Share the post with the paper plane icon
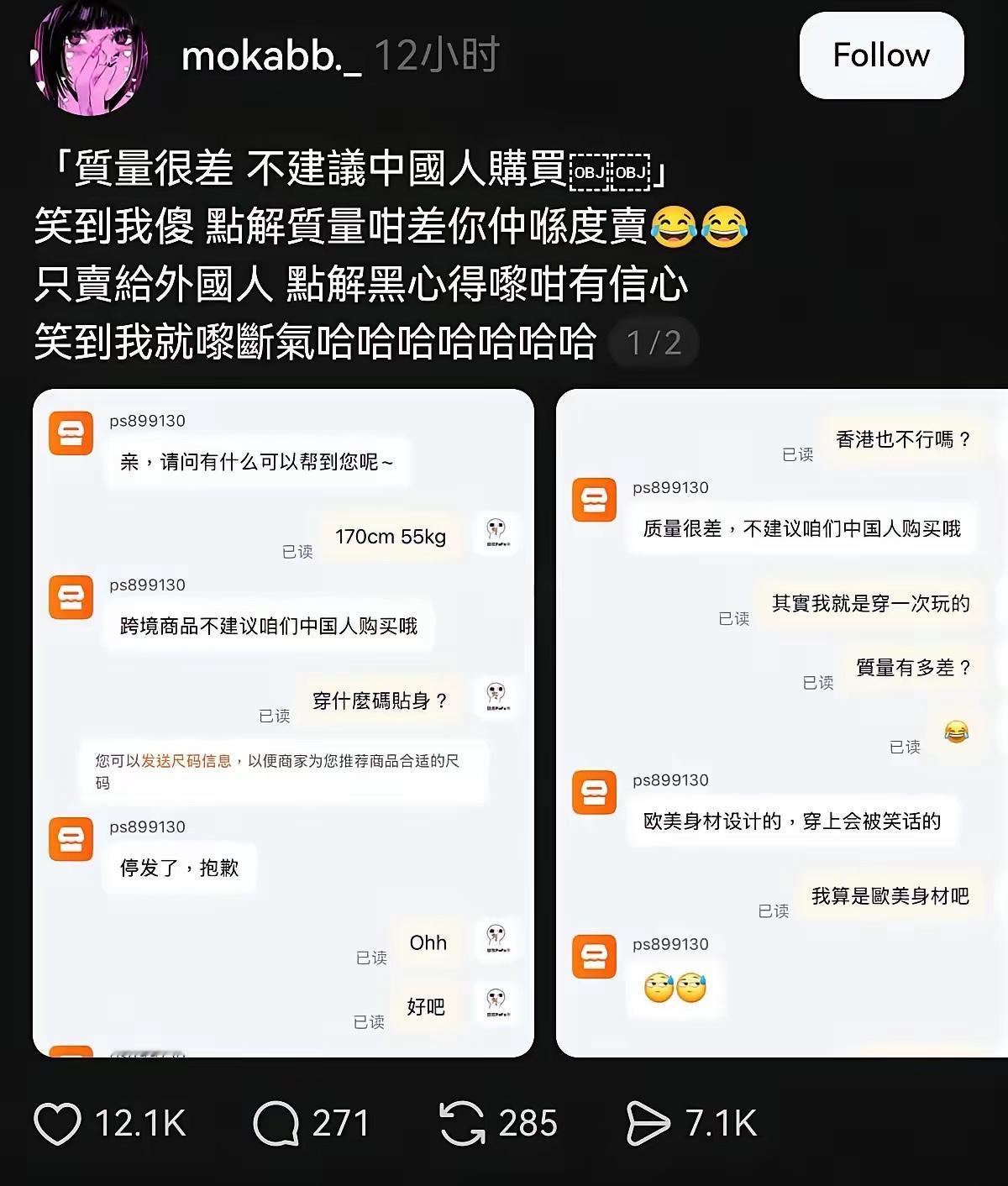The height and width of the screenshot is (1186, 1008). pyautogui.click(x=648, y=1120)
